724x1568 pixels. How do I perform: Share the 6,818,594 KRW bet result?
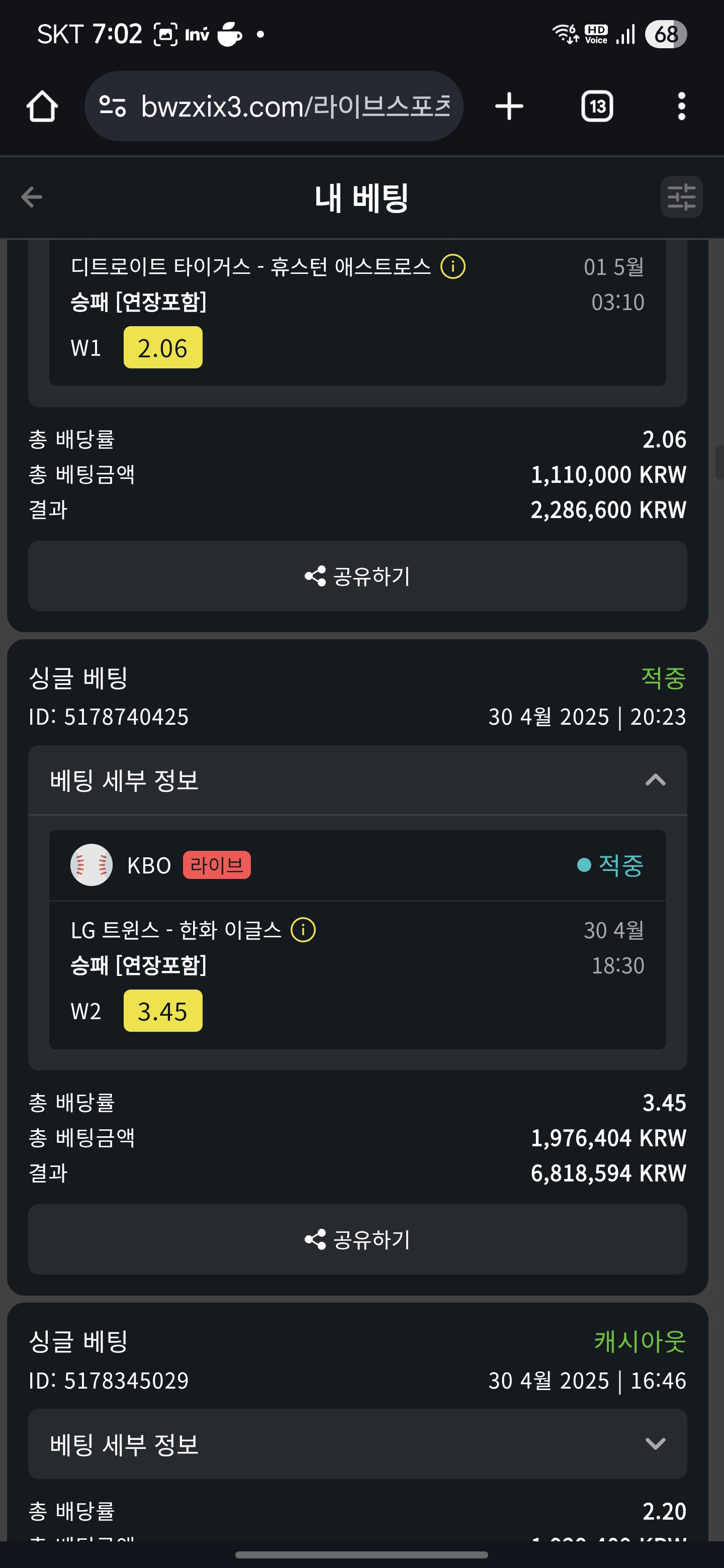coord(357,1239)
